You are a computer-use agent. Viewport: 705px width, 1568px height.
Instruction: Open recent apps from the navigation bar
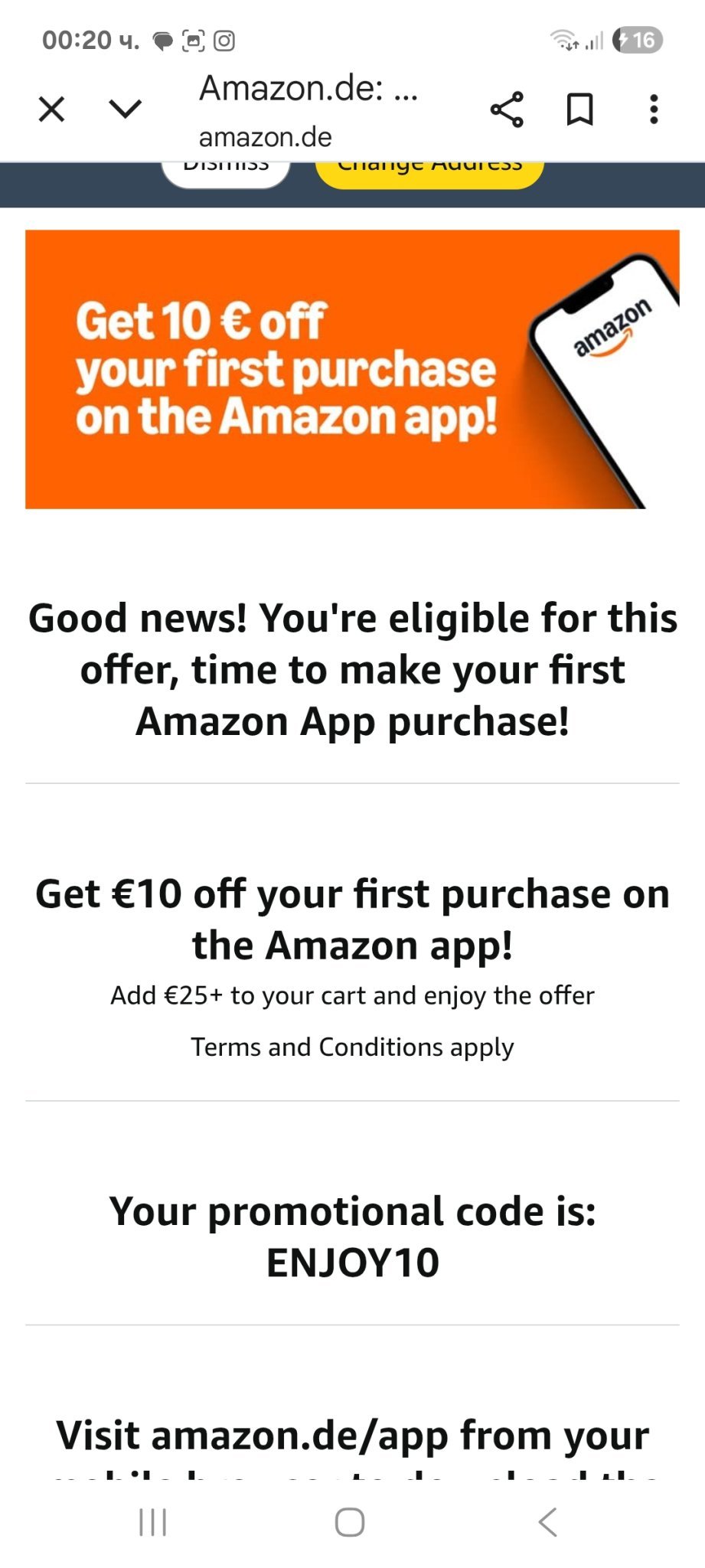click(153, 1522)
